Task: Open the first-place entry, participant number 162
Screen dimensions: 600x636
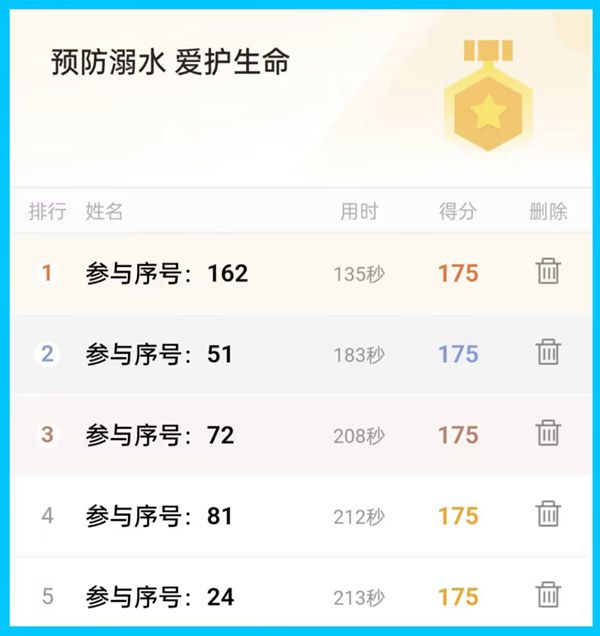Action: click(x=167, y=273)
